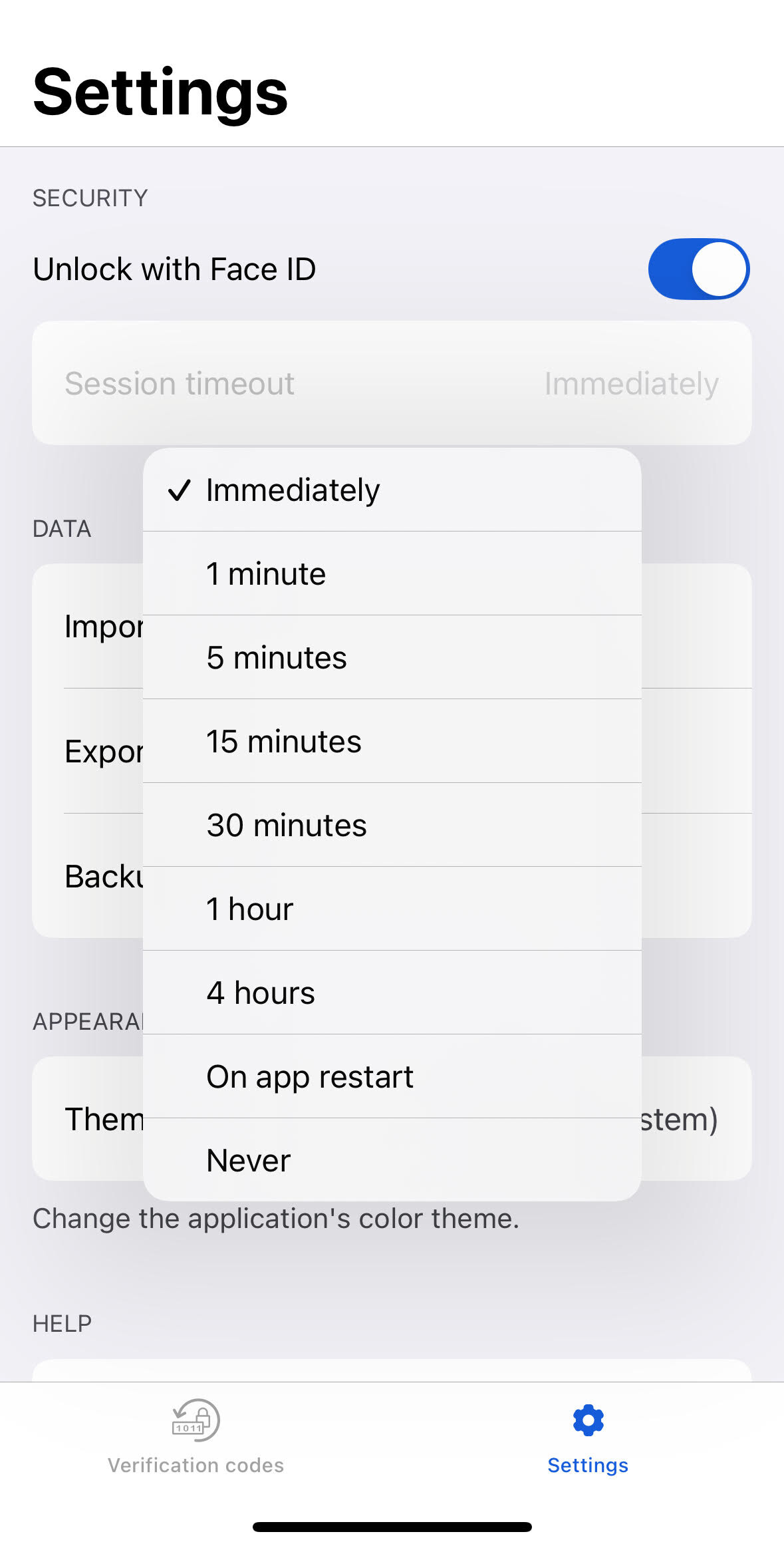Select 30 minutes timeout
This screenshot has height=1548, width=784.
click(392, 825)
